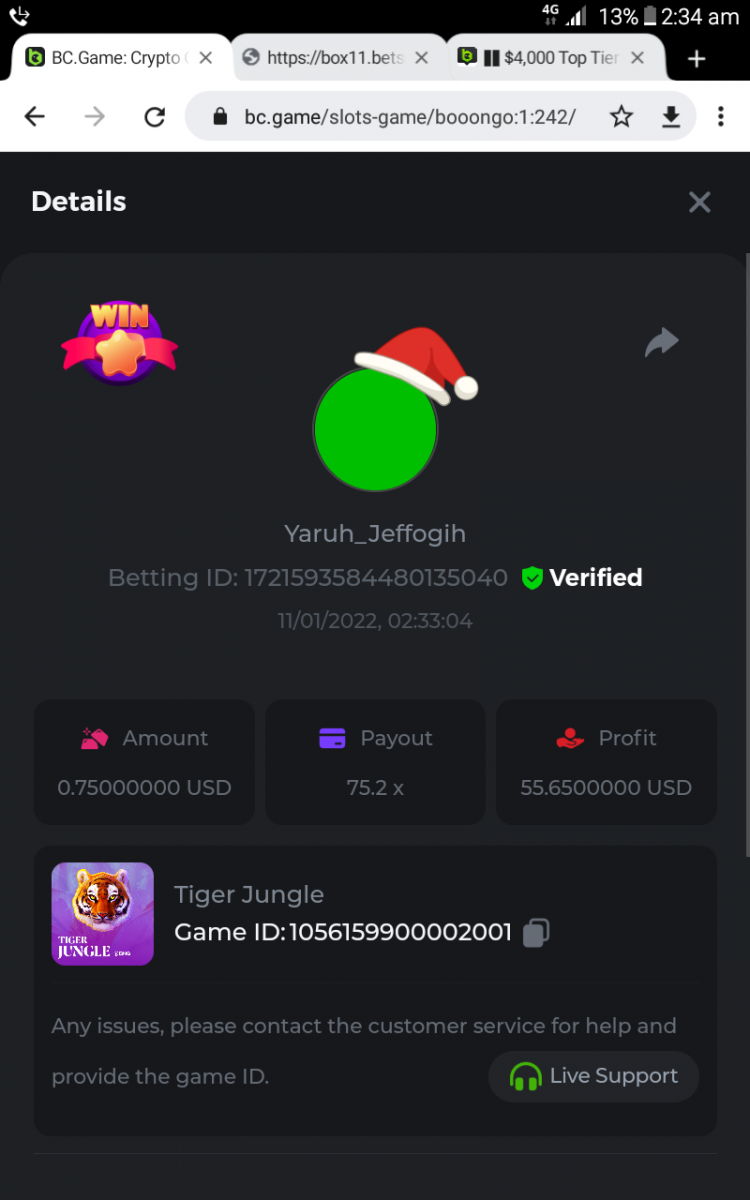Viewport: 750px width, 1200px height.
Task: Switch to the $4,000 Top Tier tab
Action: point(548,58)
